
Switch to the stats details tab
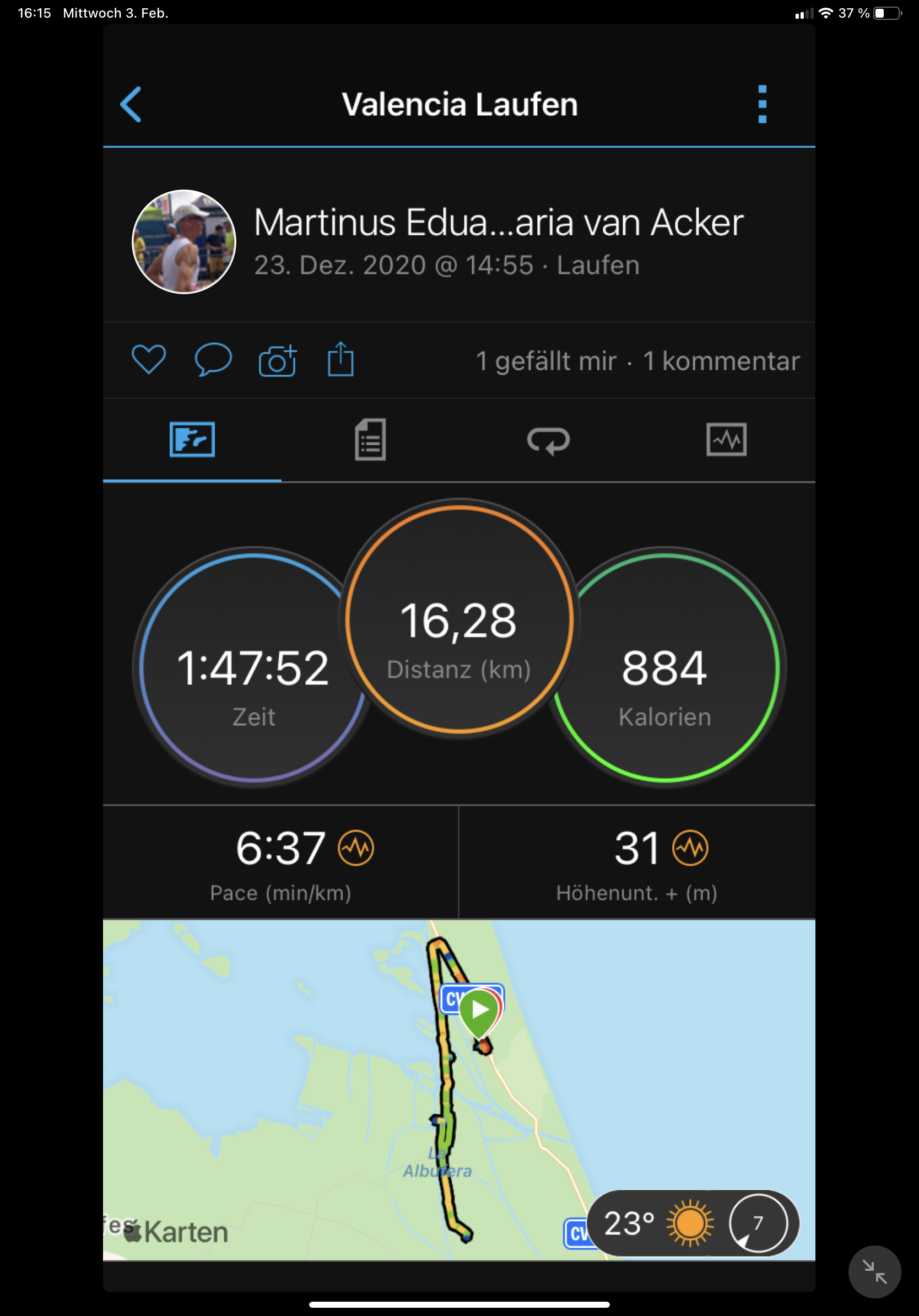coord(370,440)
